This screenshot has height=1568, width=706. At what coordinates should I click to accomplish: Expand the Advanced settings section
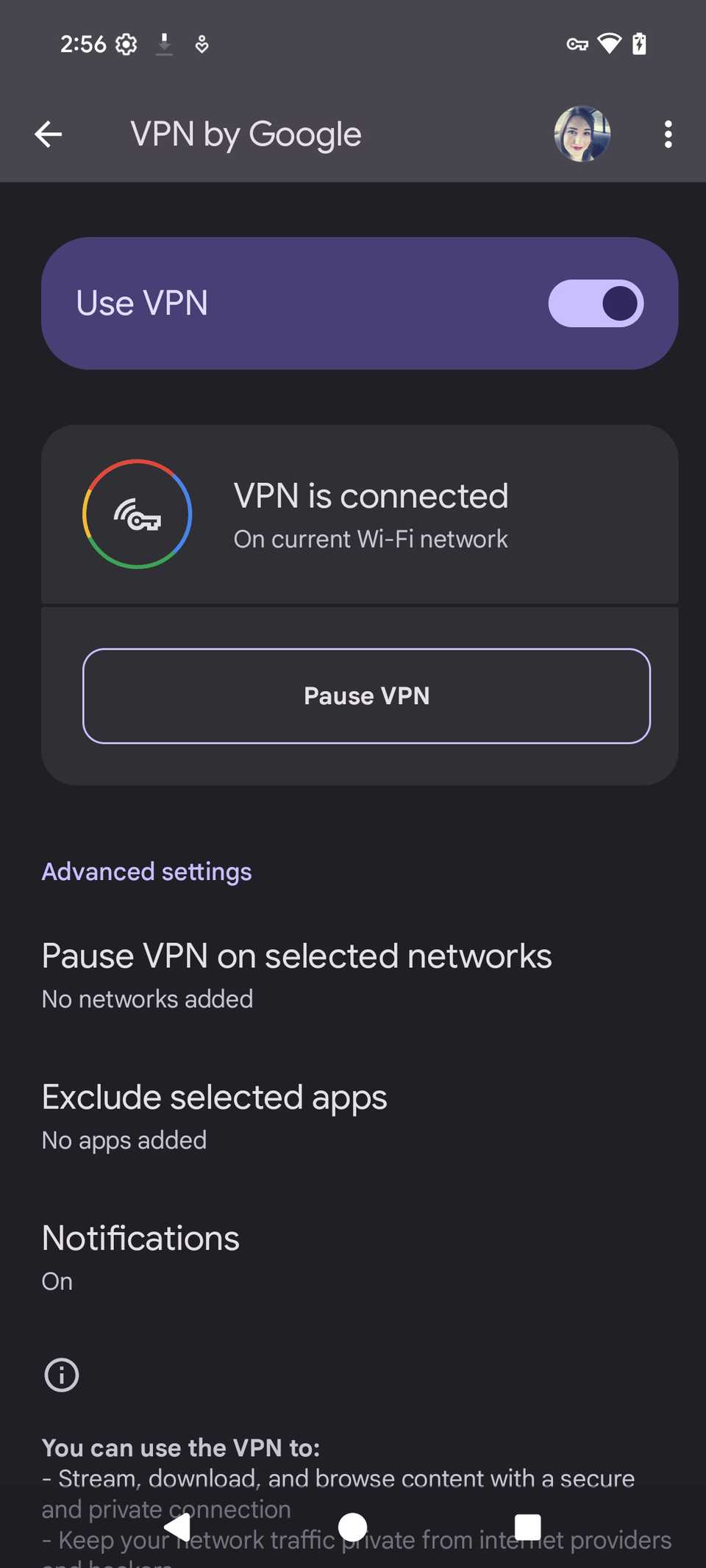click(146, 871)
